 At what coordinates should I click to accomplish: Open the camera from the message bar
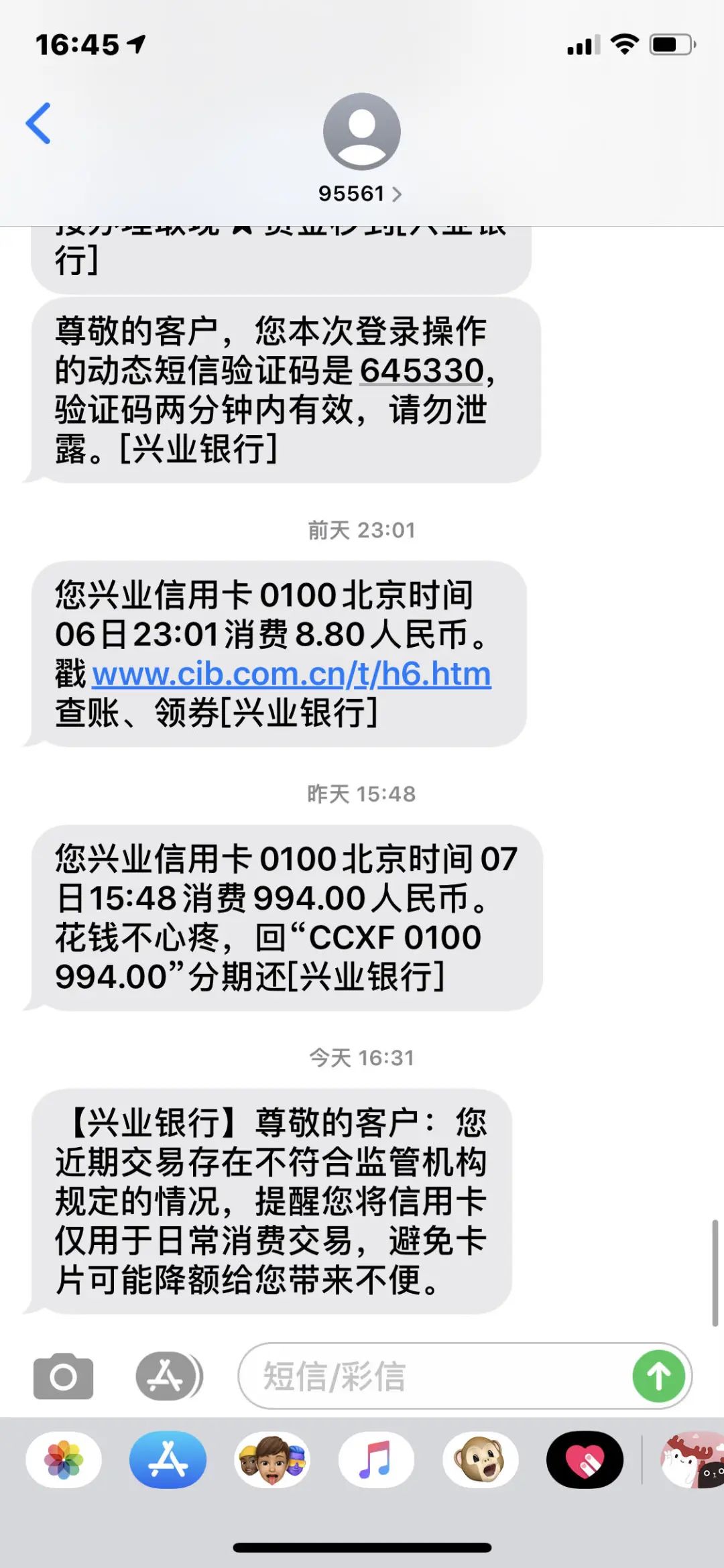click(x=63, y=1376)
